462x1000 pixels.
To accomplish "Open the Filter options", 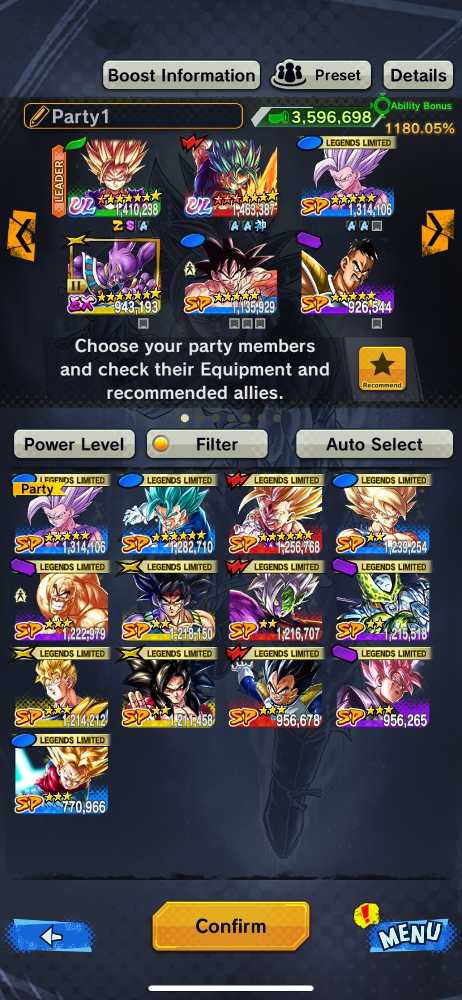I will pyautogui.click(x=207, y=444).
